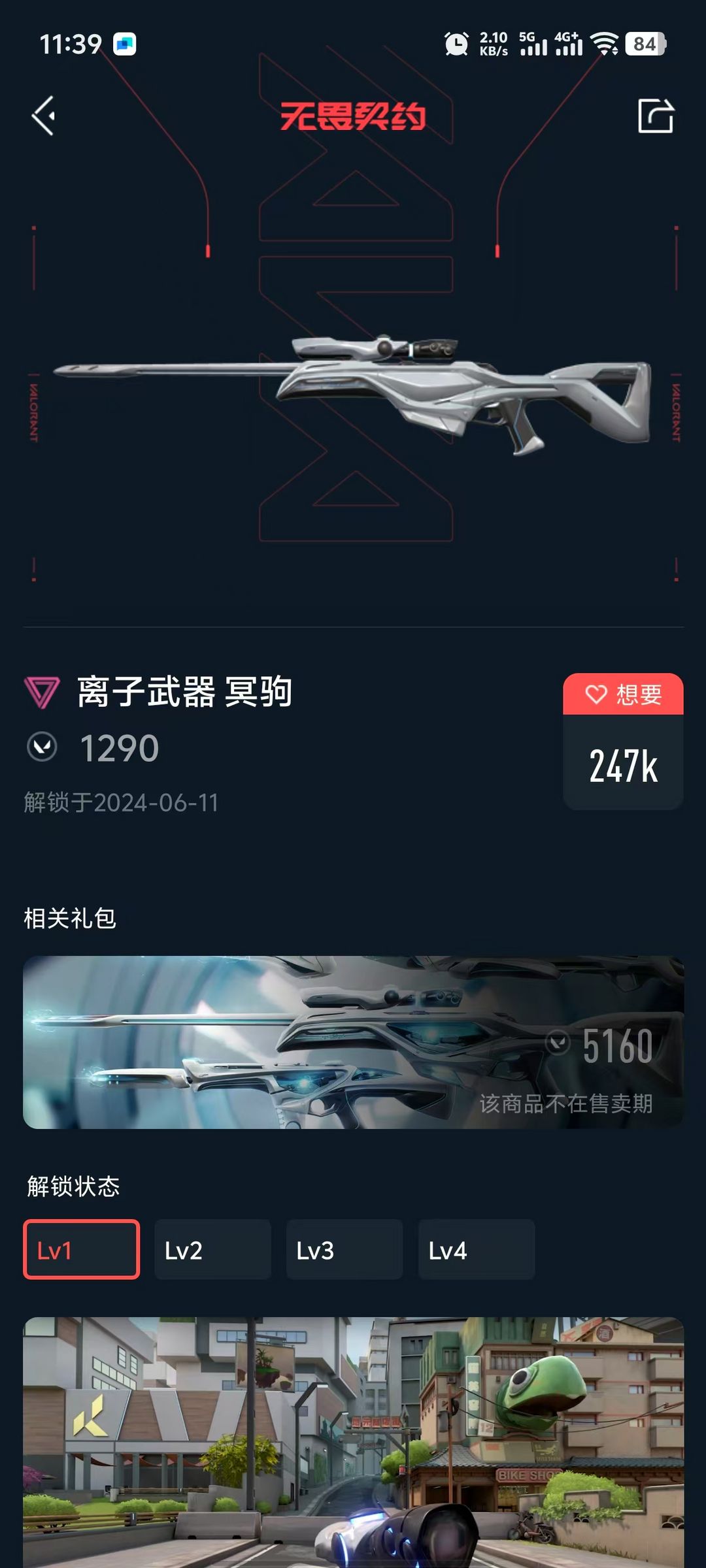The image size is (706, 1568).
Task: Open the related bundle card priced 5160
Action: click(353, 1042)
